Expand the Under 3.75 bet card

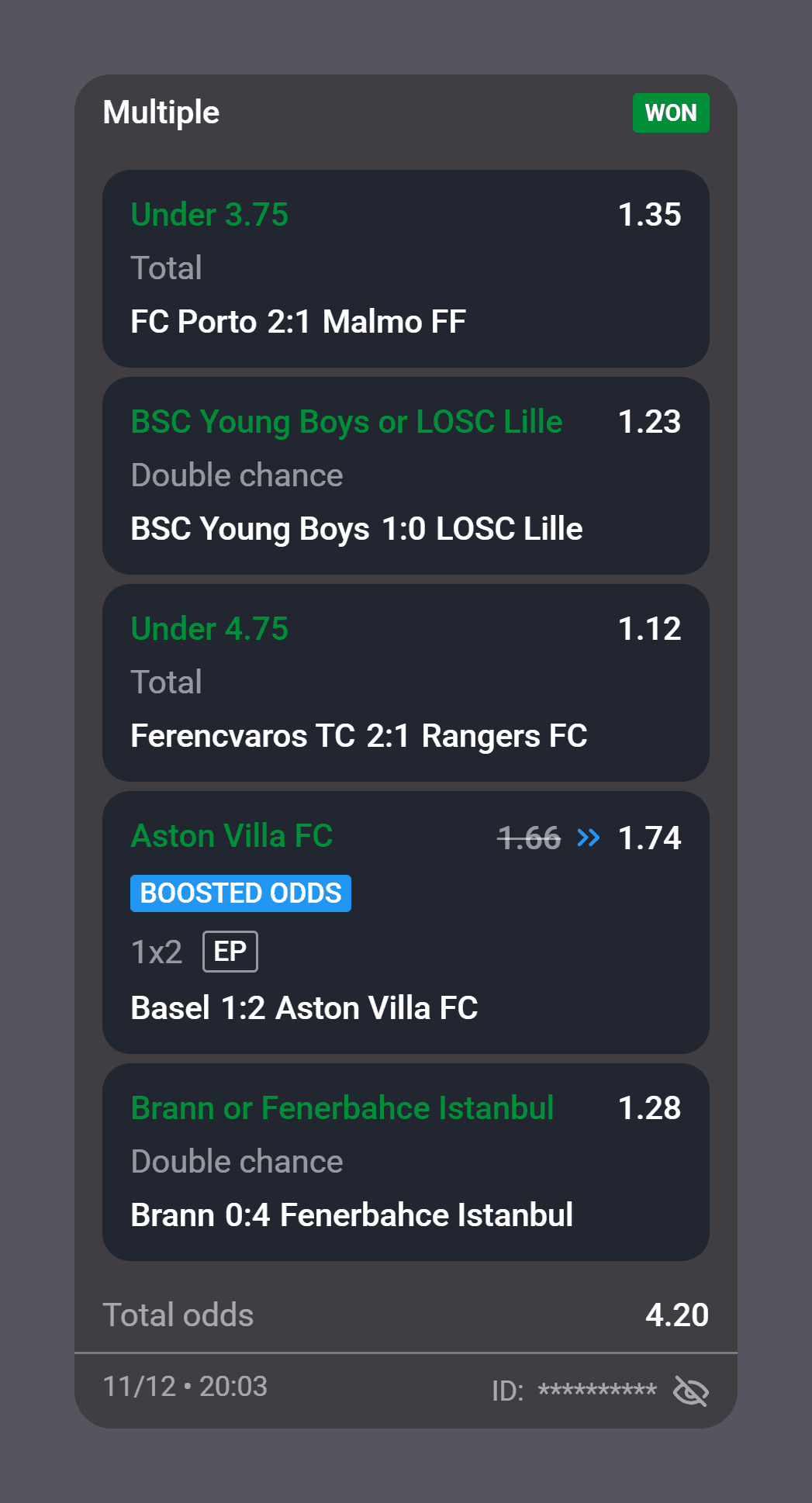pyautogui.click(x=406, y=268)
